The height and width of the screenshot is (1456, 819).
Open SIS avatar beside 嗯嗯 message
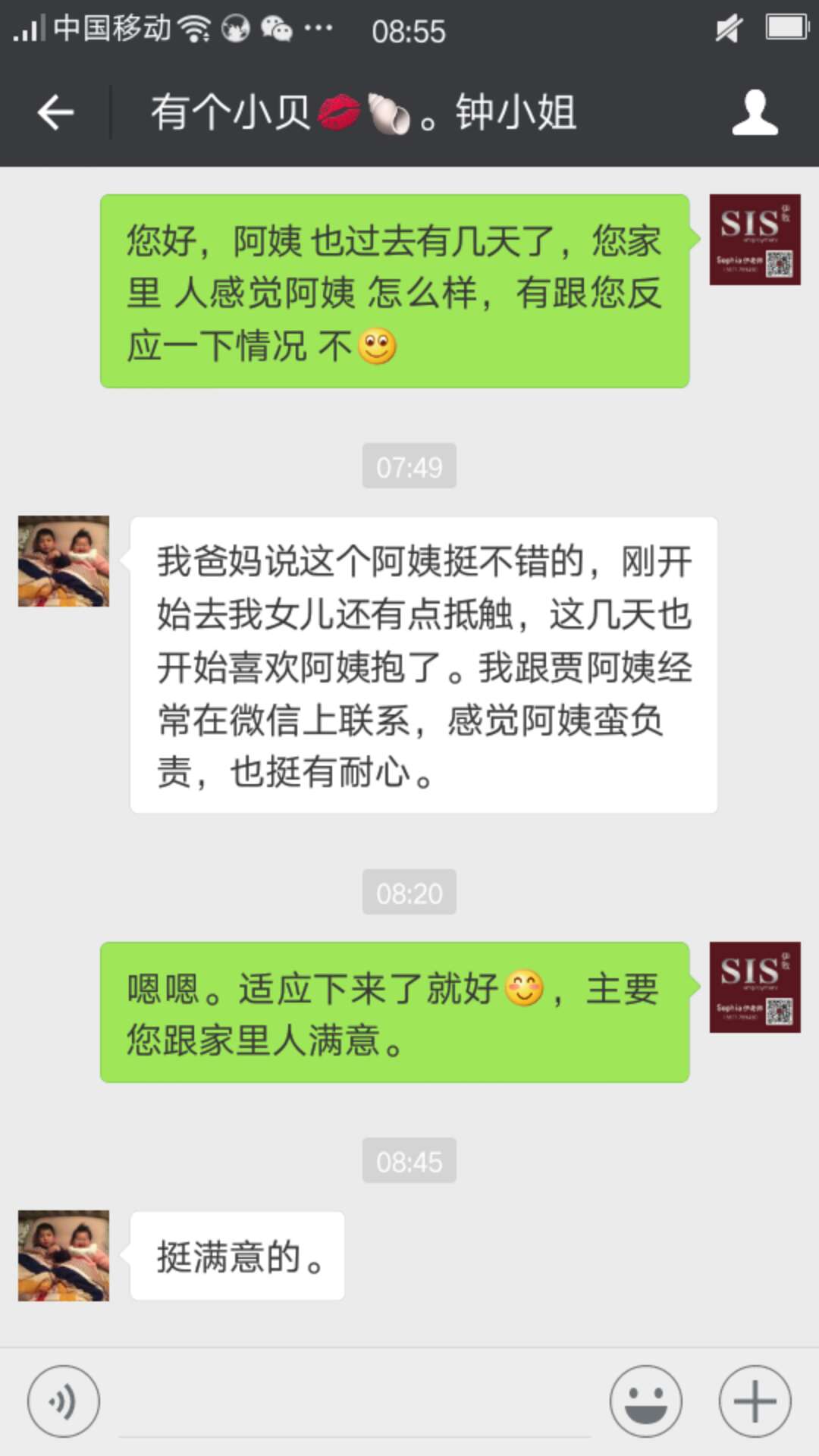755,987
